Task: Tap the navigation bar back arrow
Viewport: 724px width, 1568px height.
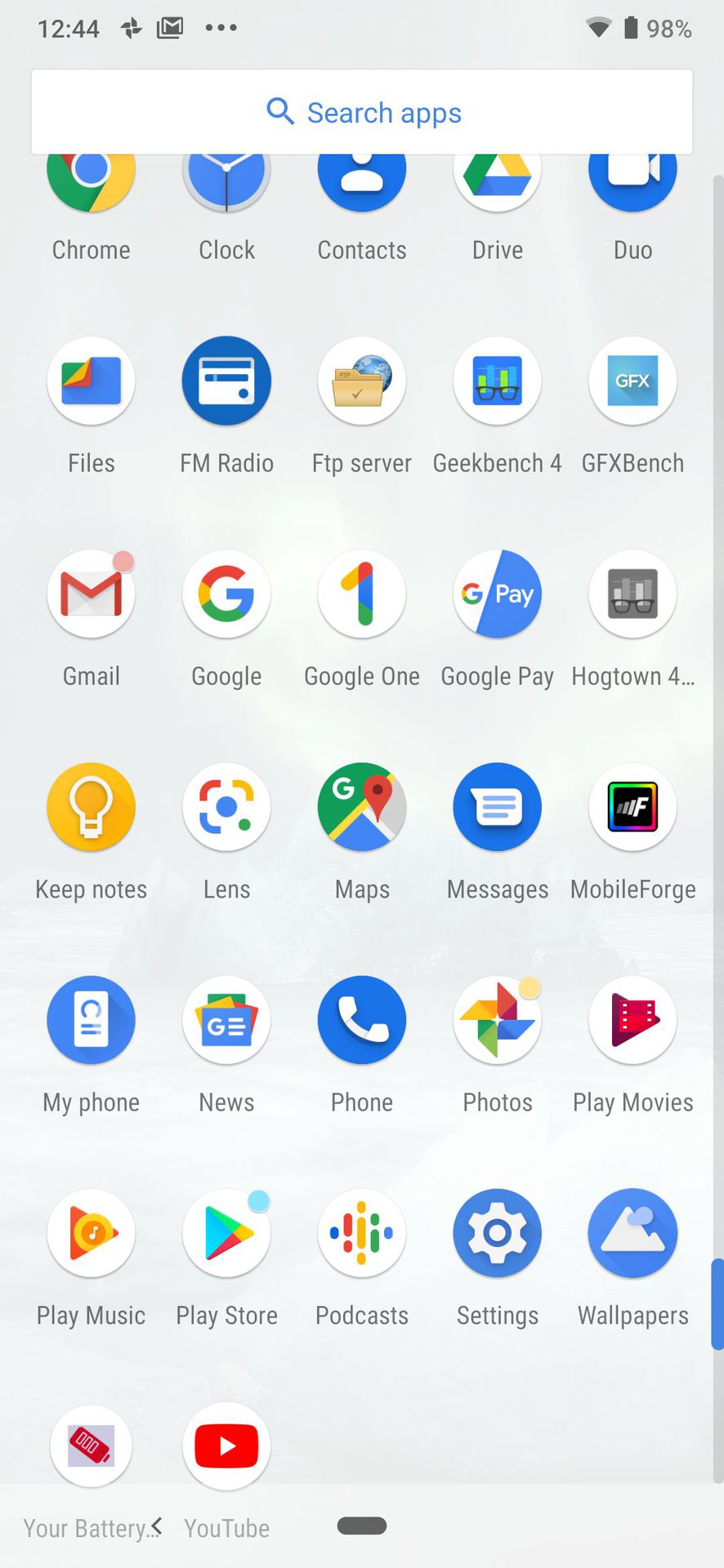Action: click(x=157, y=1525)
